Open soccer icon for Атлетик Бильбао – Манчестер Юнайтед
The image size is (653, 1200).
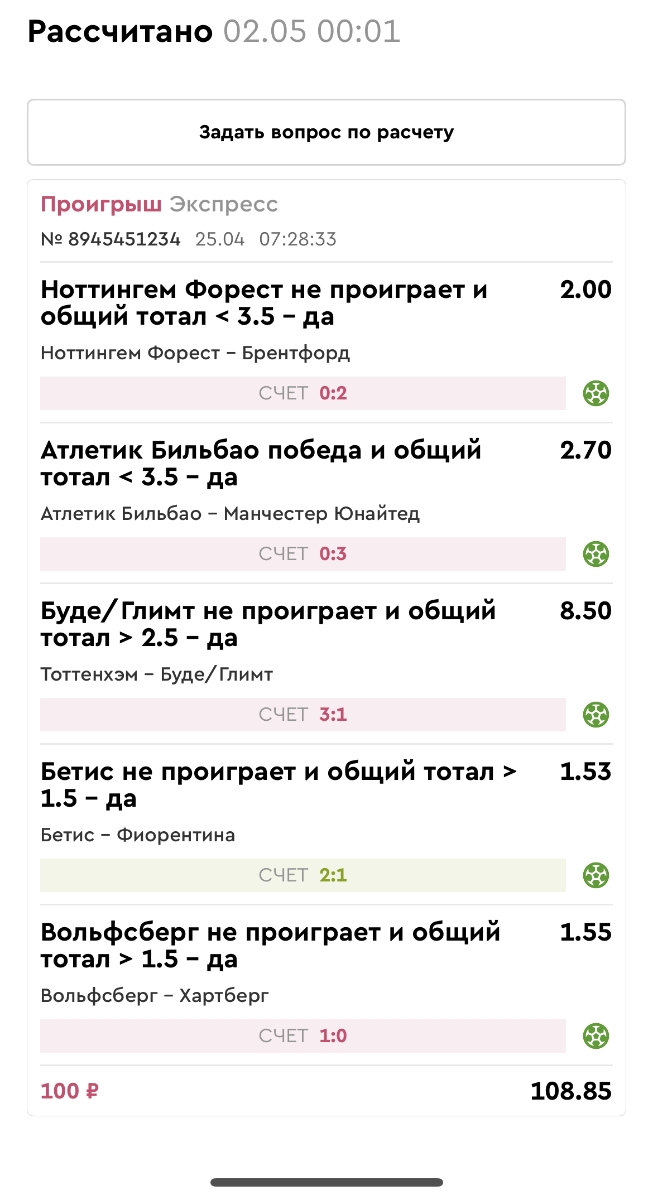597,554
